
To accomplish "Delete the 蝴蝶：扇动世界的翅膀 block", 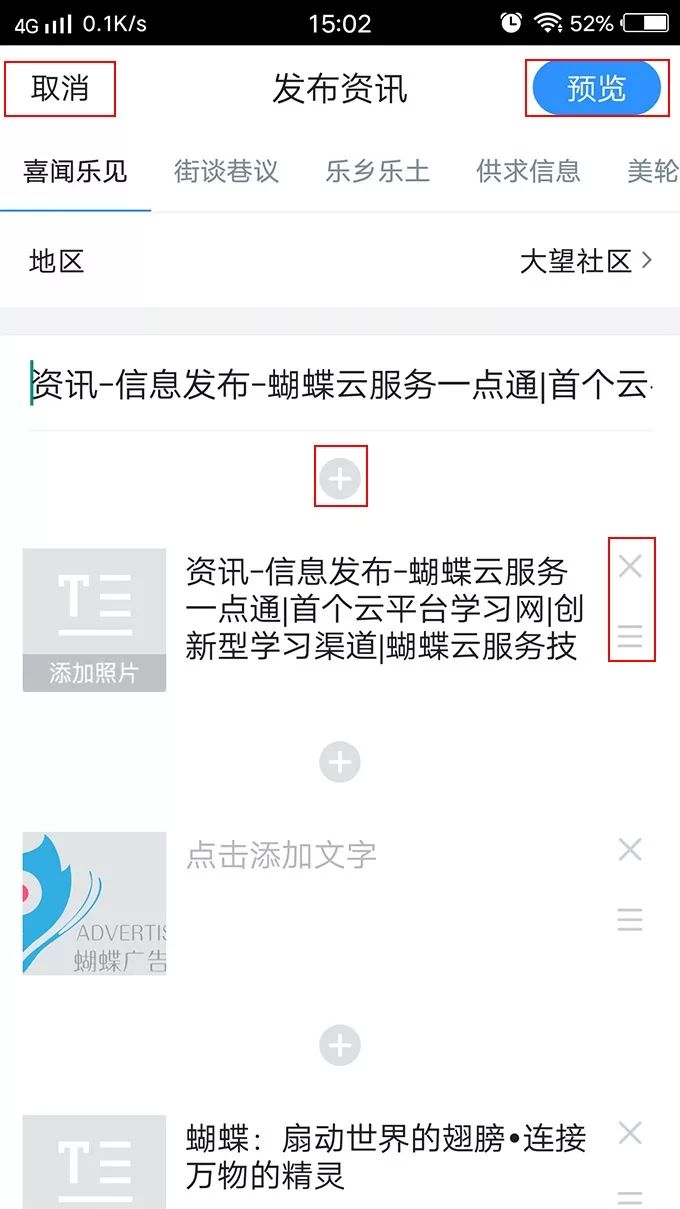I will pyautogui.click(x=630, y=1133).
